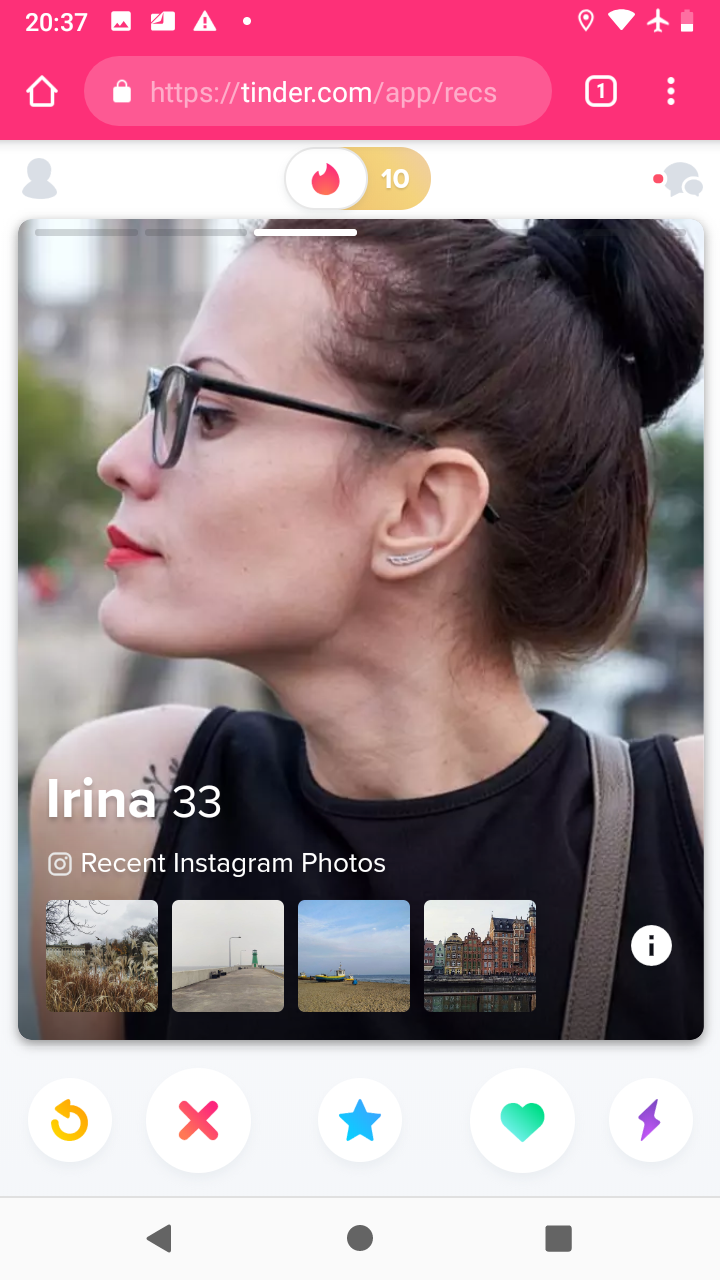View the colorful buildings Instagram photo
The image size is (720, 1280).
pyautogui.click(x=480, y=956)
